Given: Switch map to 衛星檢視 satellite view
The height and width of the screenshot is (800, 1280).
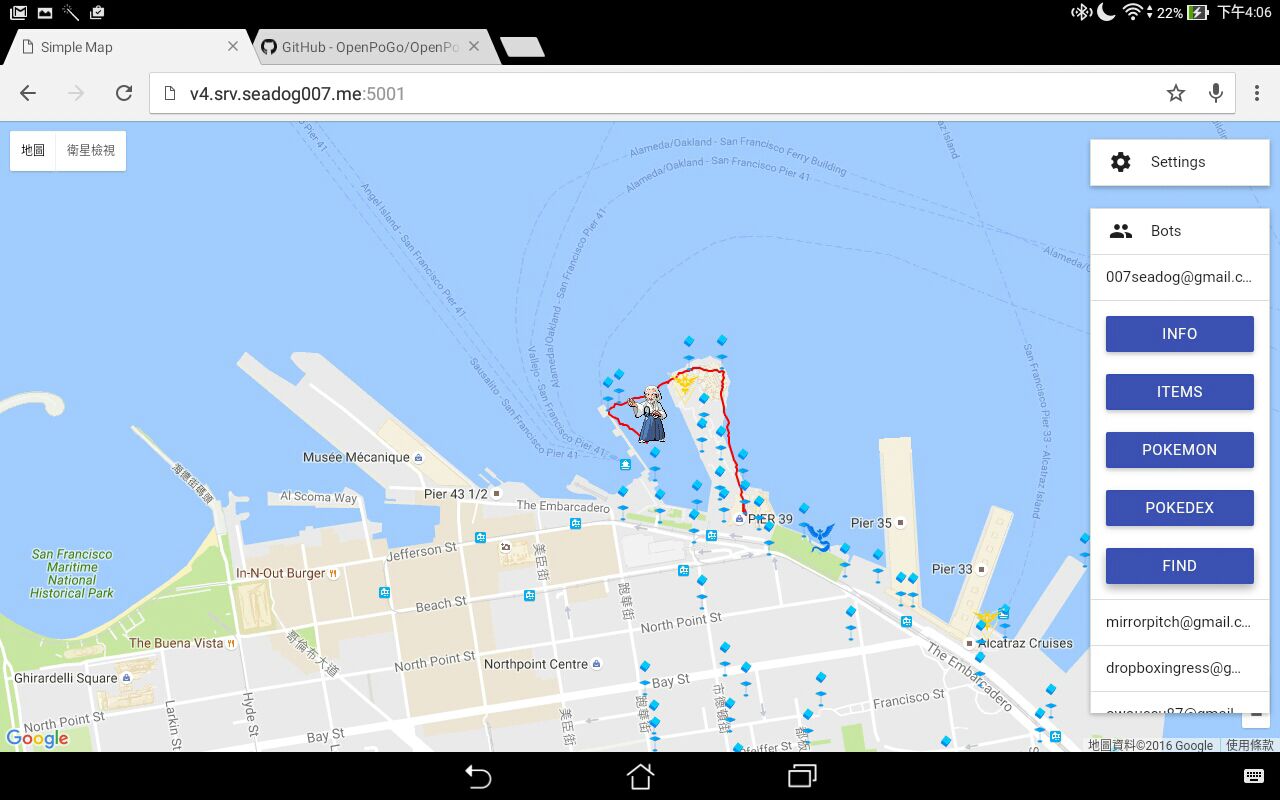Looking at the screenshot, I should pyautogui.click(x=91, y=150).
